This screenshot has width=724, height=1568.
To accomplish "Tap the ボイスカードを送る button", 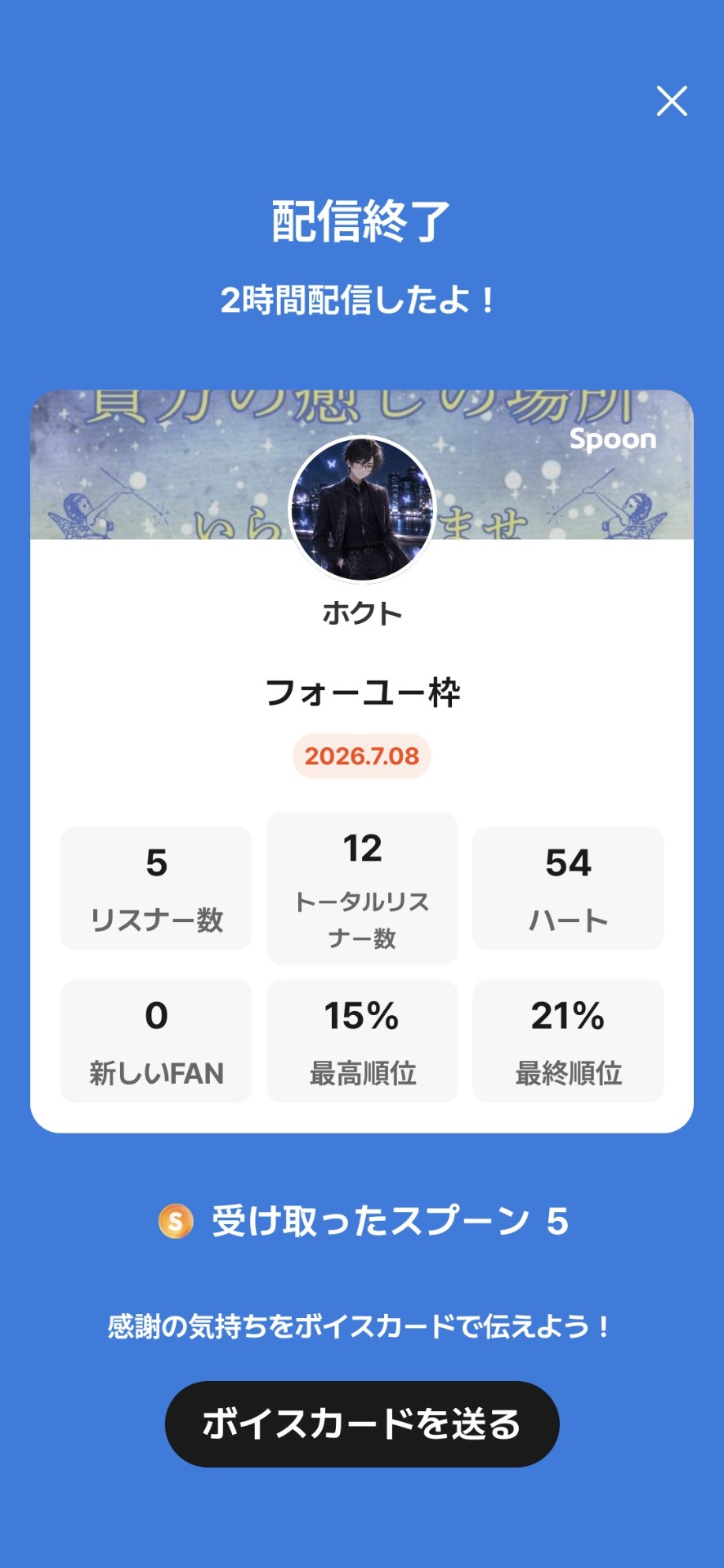I will tap(362, 1424).
